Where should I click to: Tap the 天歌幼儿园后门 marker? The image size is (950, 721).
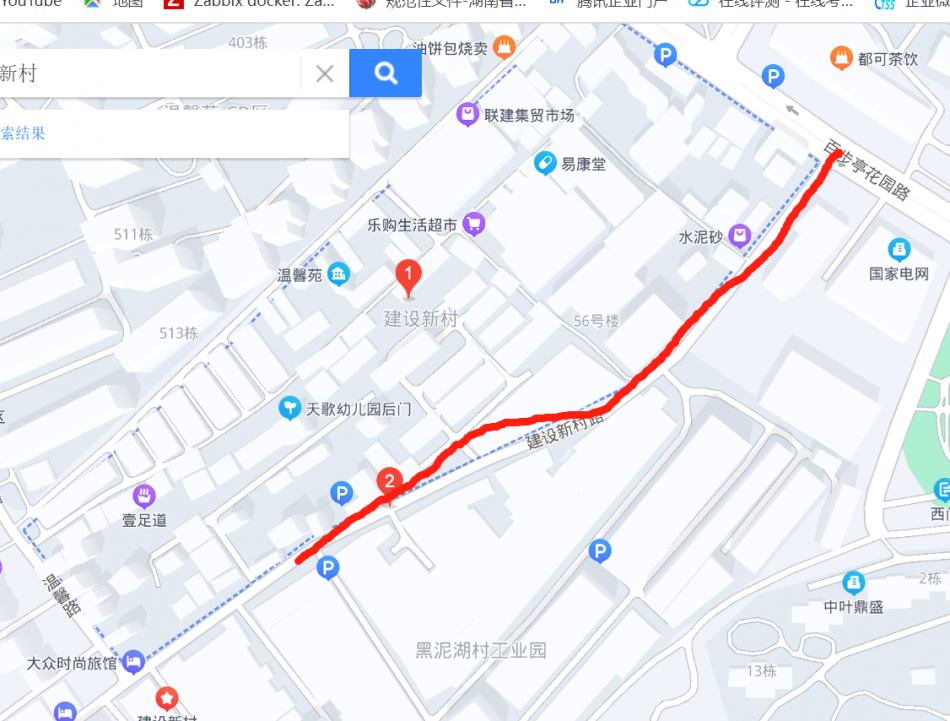[x=290, y=408]
